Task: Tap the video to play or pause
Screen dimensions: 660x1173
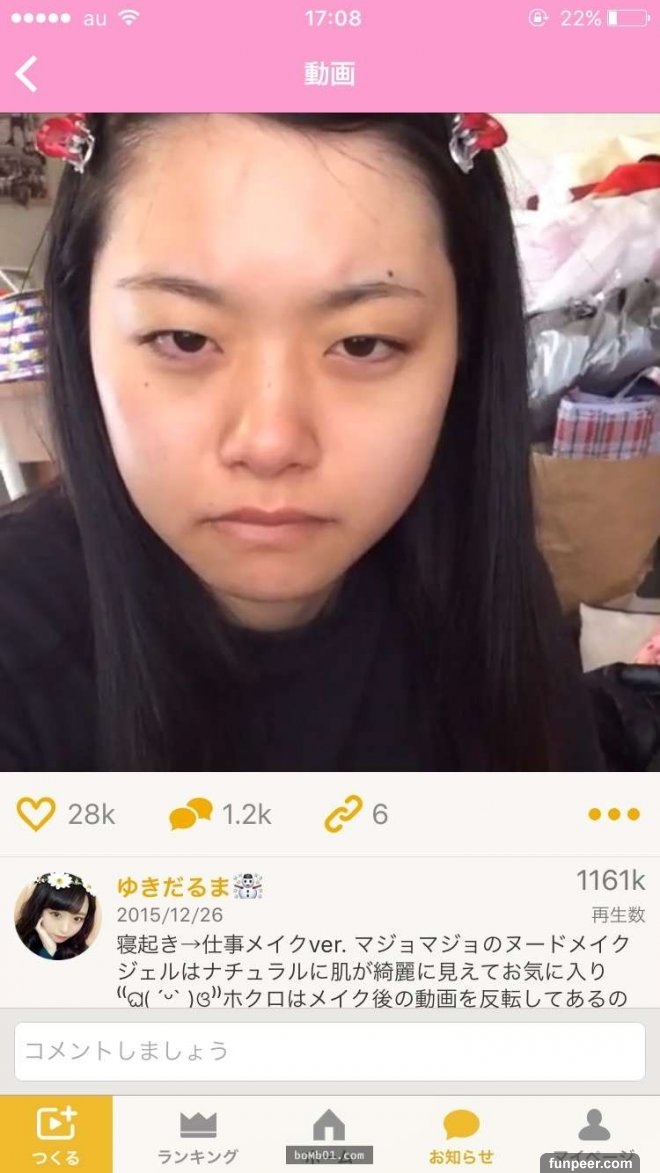Action: click(x=329, y=440)
